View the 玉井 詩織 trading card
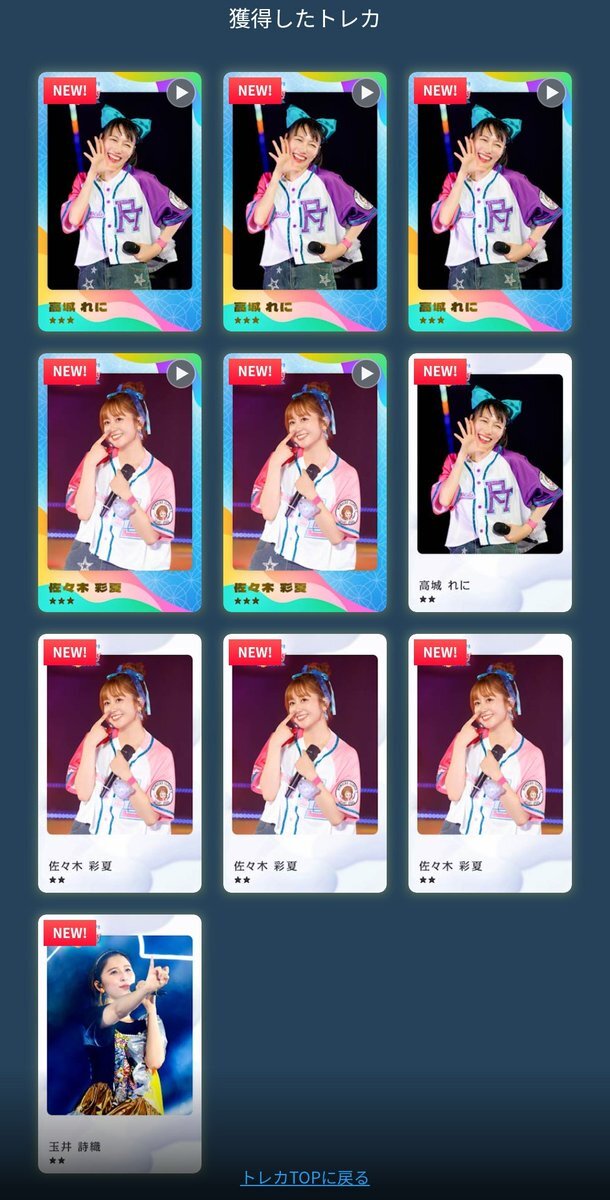Viewport: 610px width, 1200px height. pyautogui.click(x=119, y=1042)
